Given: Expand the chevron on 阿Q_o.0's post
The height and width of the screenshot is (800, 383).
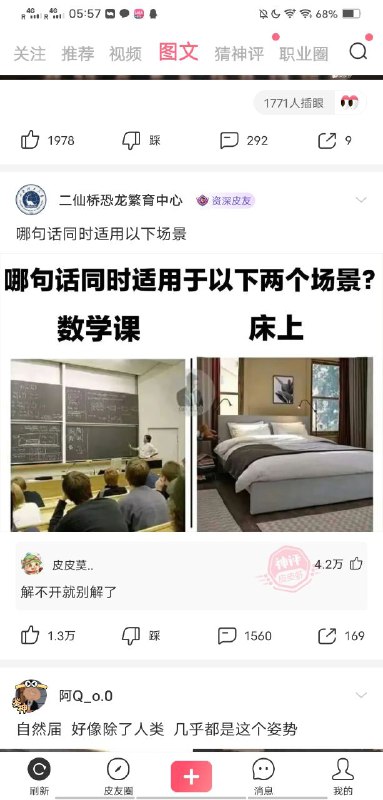Looking at the screenshot, I should (361, 695).
